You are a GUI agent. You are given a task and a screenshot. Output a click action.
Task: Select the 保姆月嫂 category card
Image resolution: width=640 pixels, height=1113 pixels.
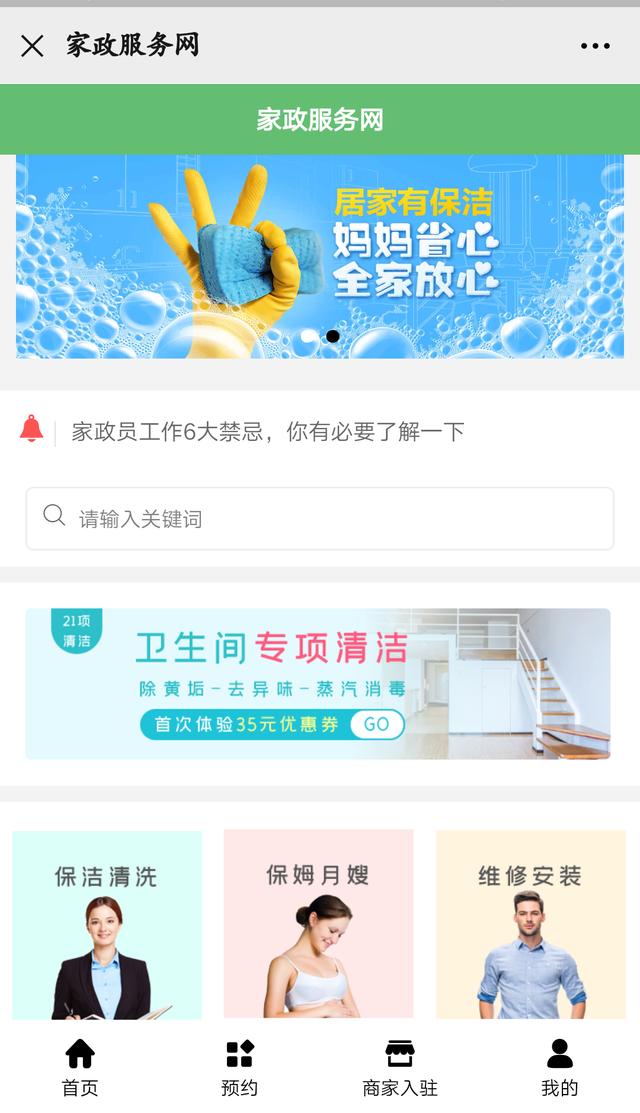click(x=318, y=924)
